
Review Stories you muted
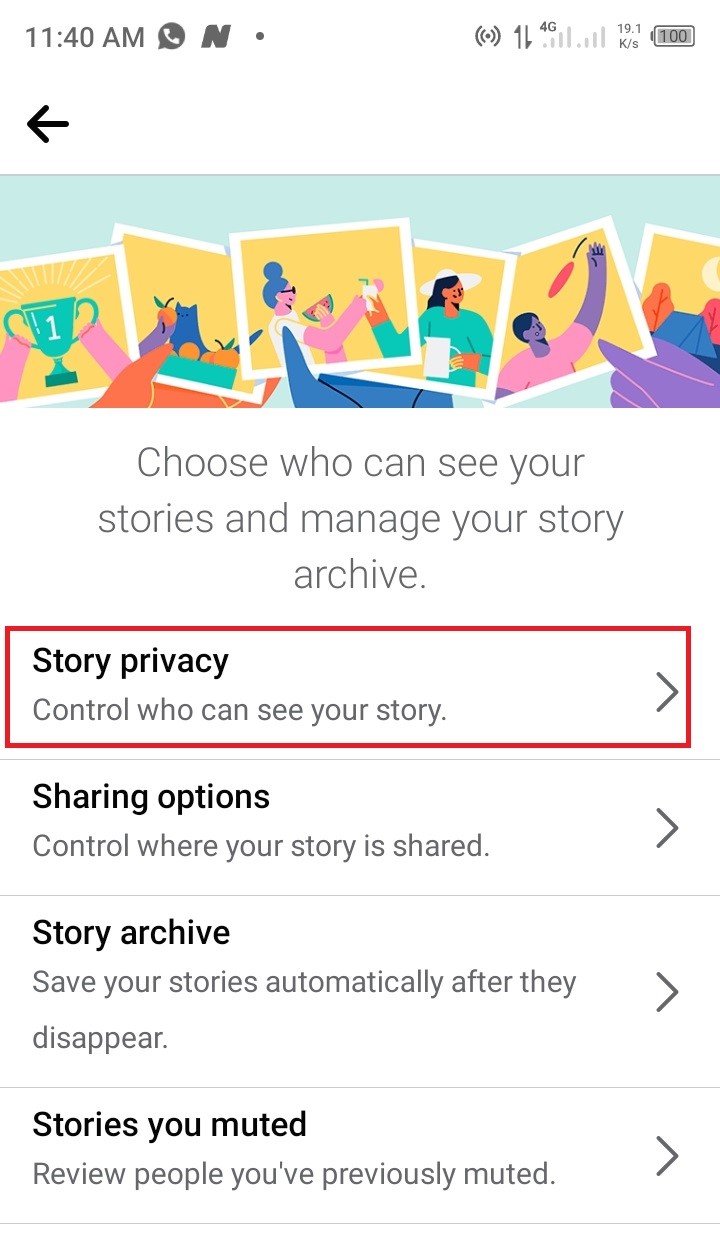click(x=360, y=1155)
